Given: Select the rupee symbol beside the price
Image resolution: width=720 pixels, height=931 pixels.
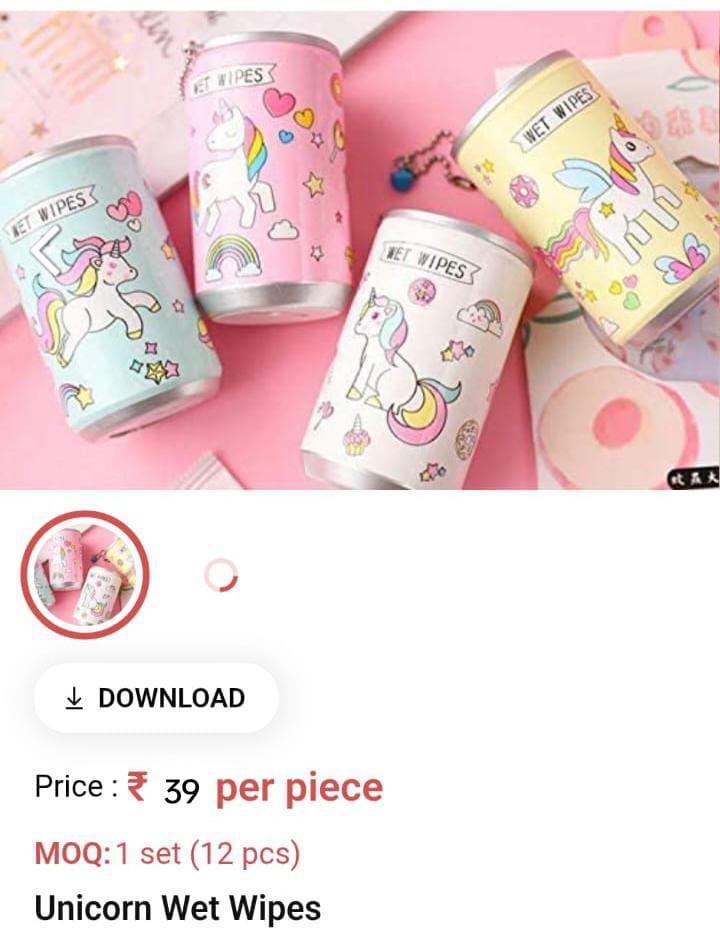Looking at the screenshot, I should point(139,787).
